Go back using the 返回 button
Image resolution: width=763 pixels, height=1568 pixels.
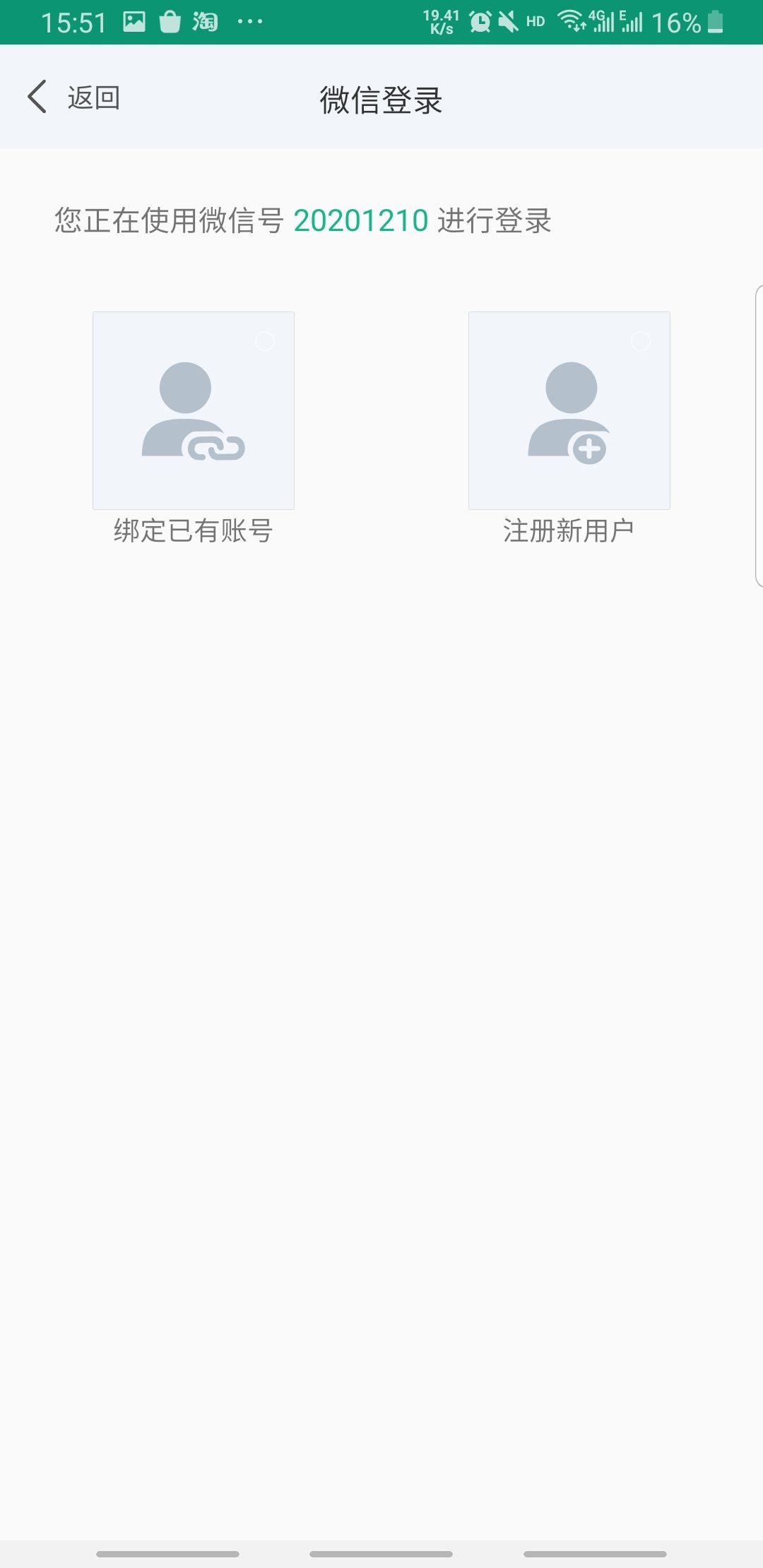pos(73,97)
